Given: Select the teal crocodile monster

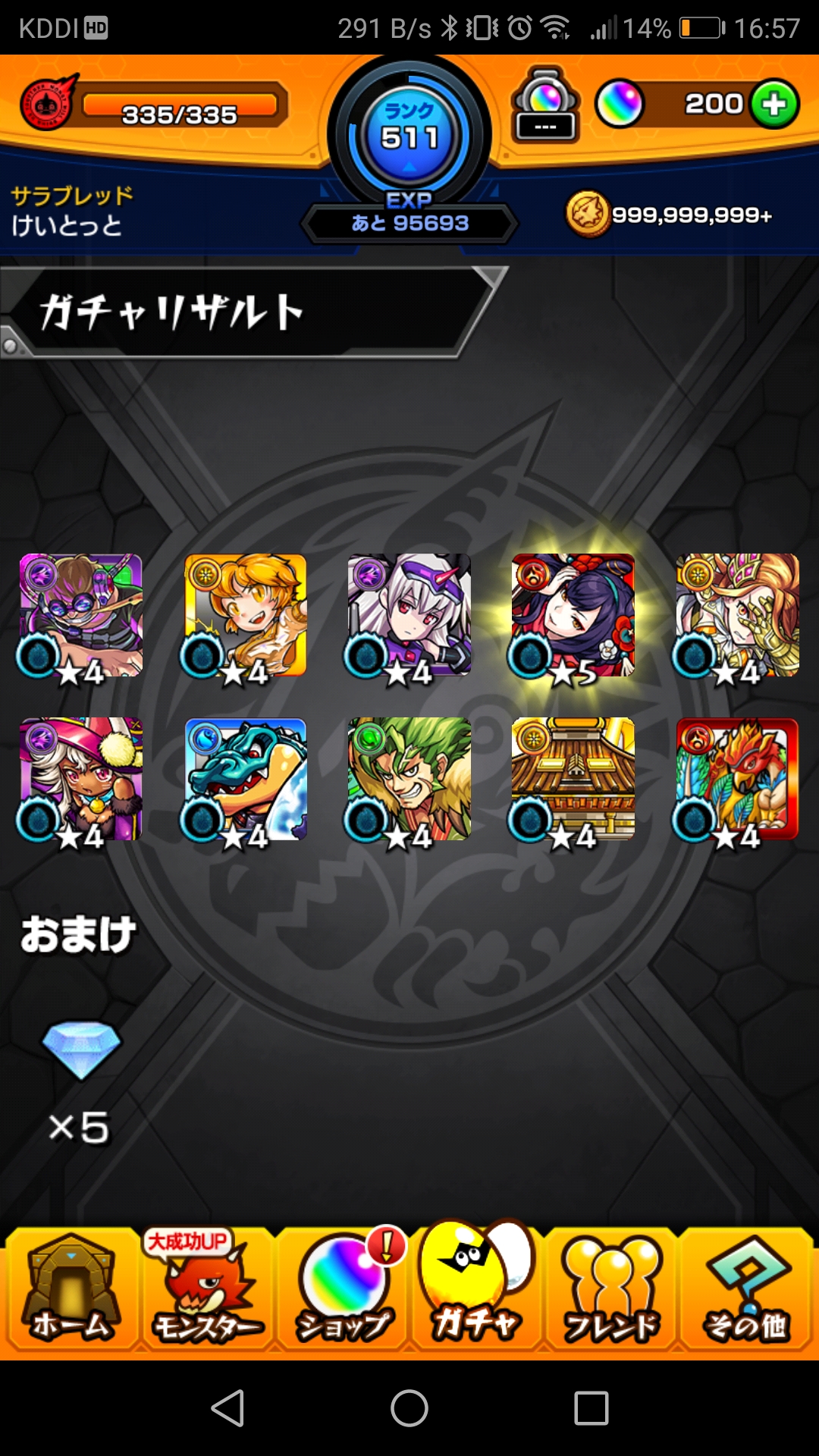Looking at the screenshot, I should pyautogui.click(x=245, y=780).
